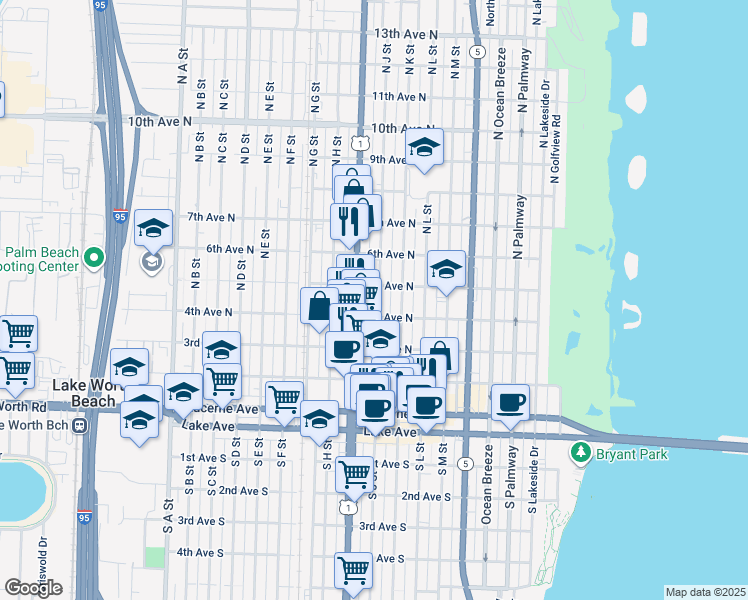Viewport: 748px width, 600px height.
Task: Open the coffee marker near Ocean Breeze
Action: (x=510, y=407)
